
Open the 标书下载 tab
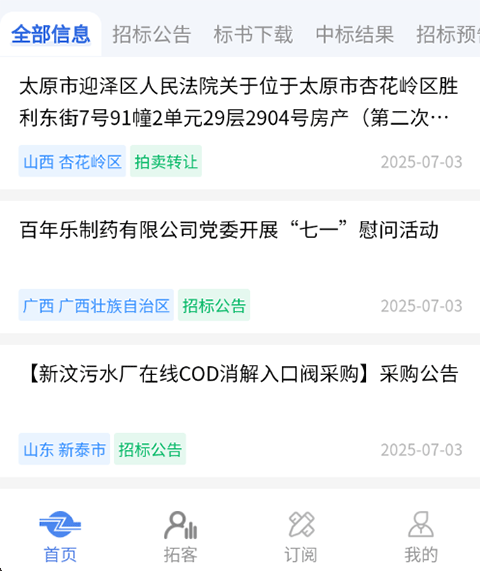pos(253,35)
